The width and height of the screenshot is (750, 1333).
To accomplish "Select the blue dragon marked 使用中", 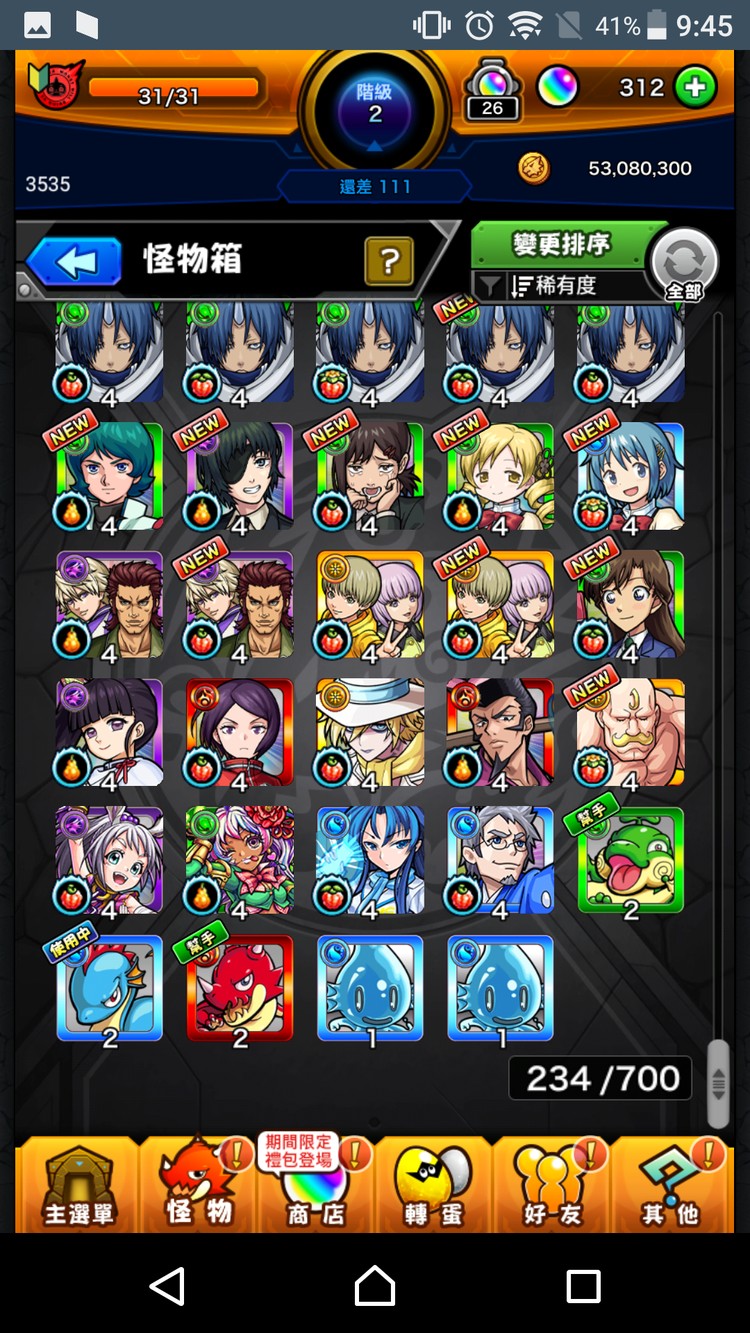I will [x=109, y=990].
